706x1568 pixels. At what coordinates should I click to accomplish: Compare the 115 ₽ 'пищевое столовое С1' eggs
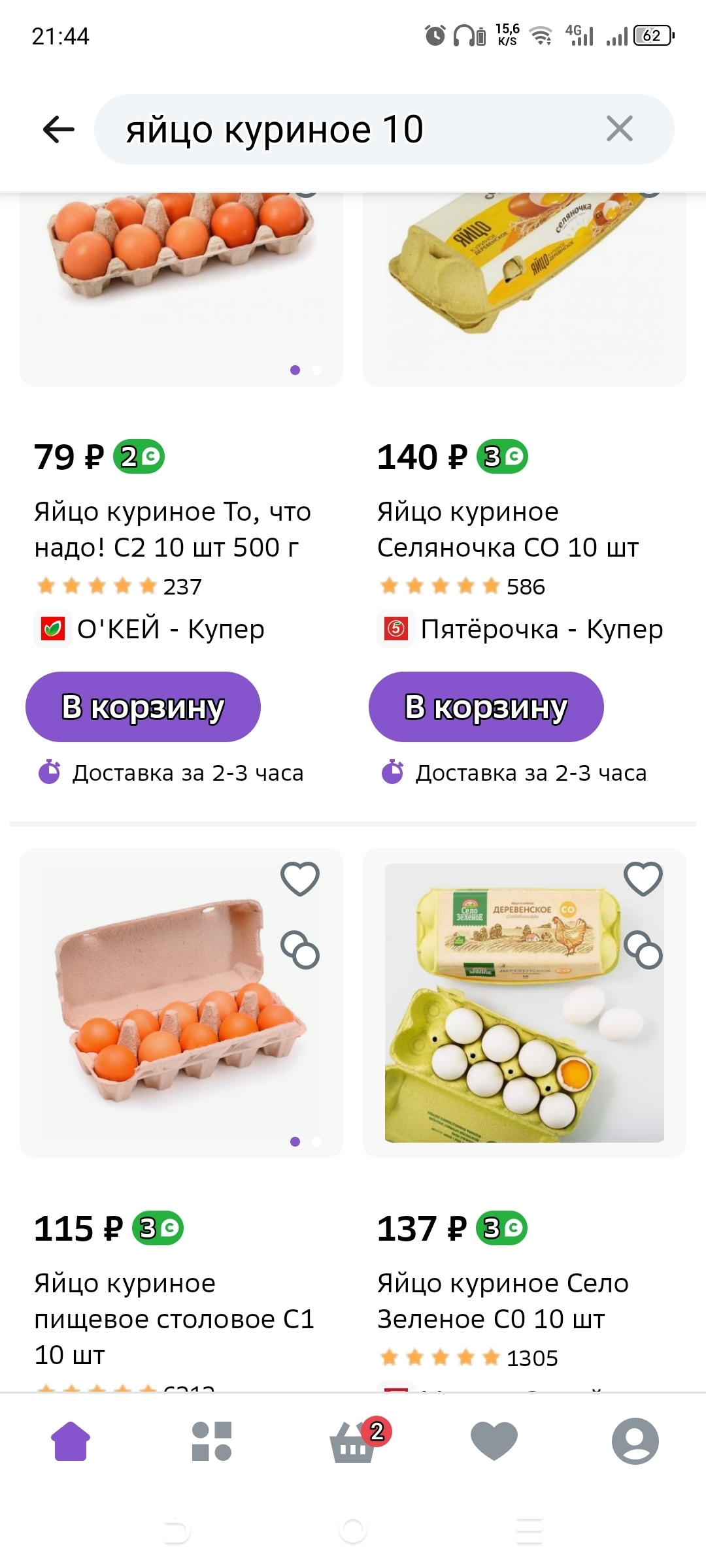[300, 949]
